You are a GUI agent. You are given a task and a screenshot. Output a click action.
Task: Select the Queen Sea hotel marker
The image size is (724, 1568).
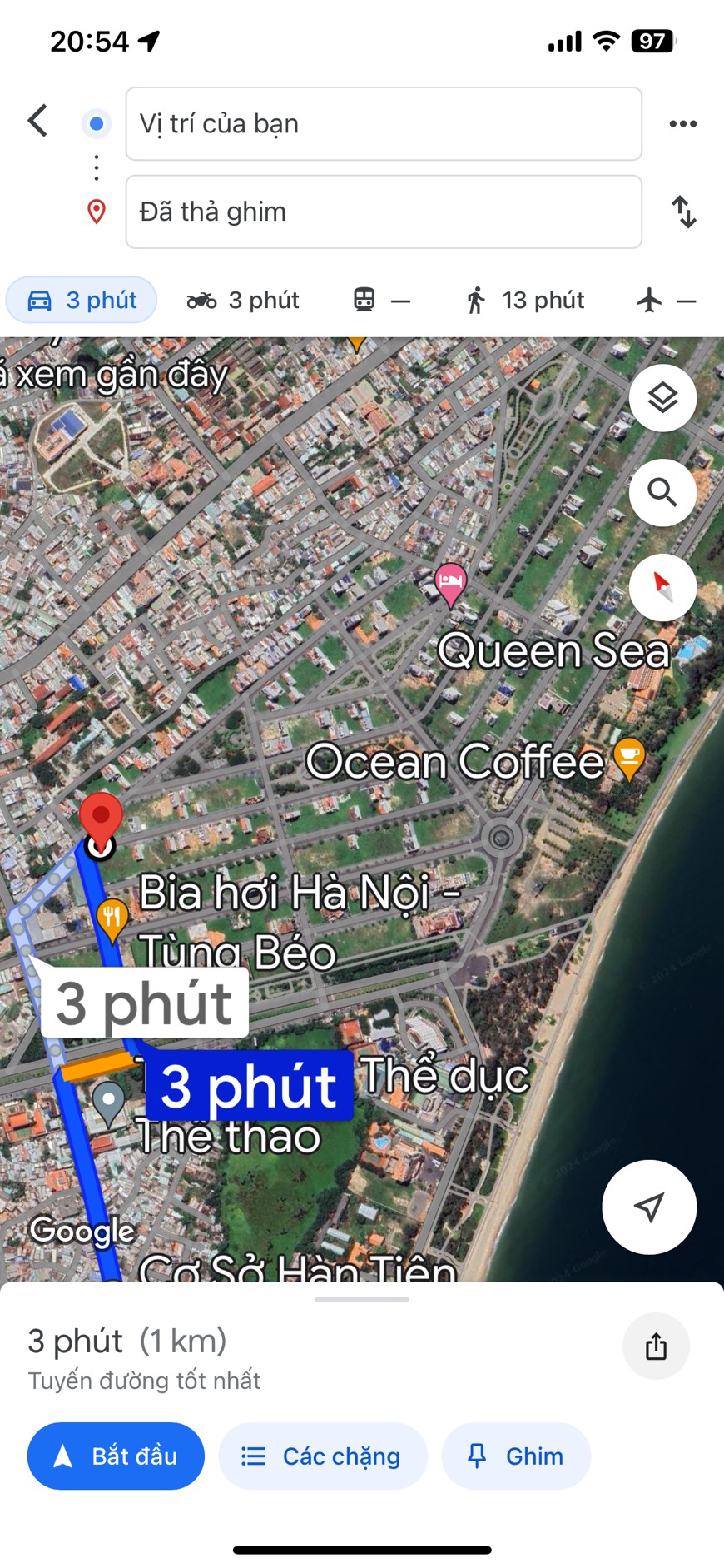[x=450, y=581]
